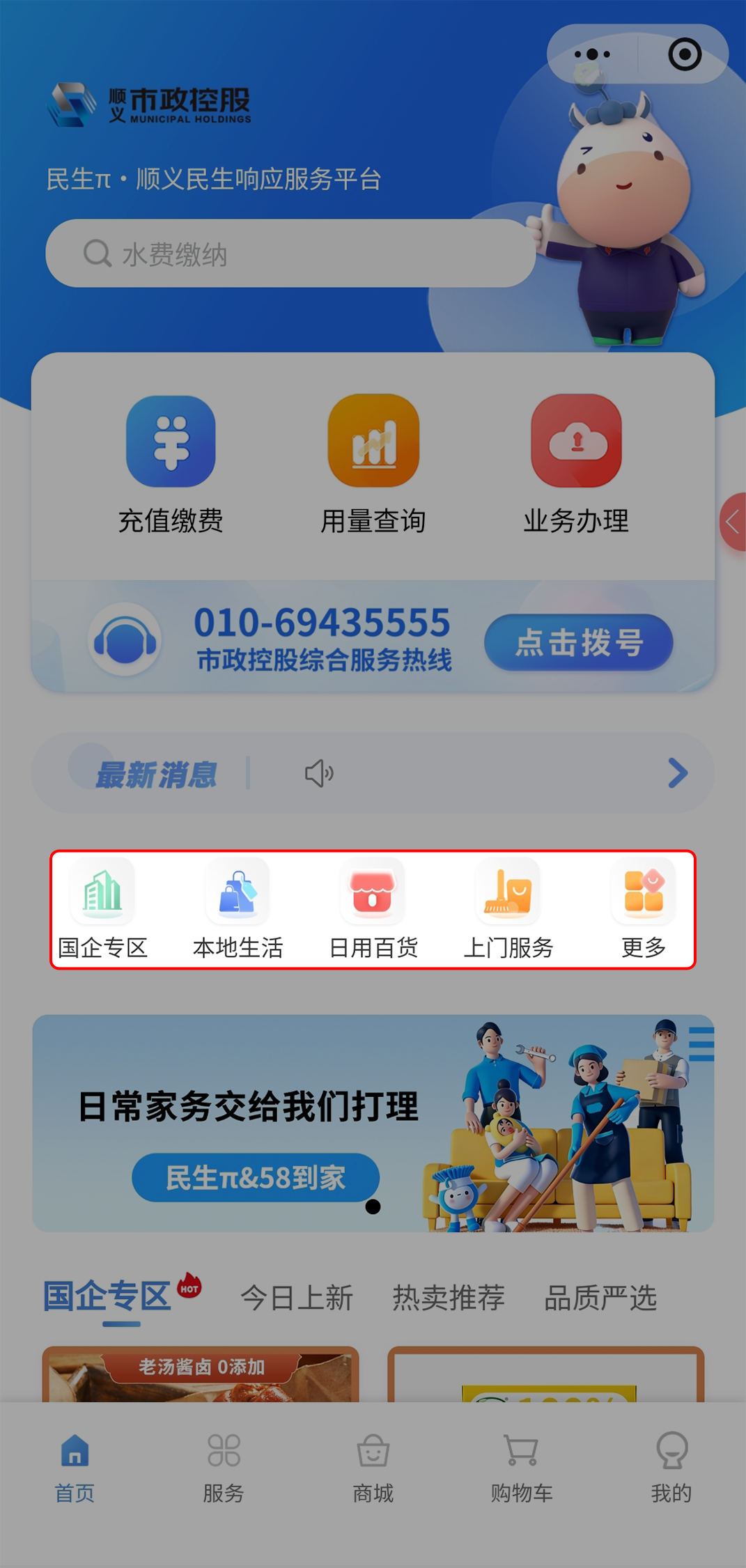The image size is (746, 1568).
Task: Open the 日用百货 category
Action: 373,909
